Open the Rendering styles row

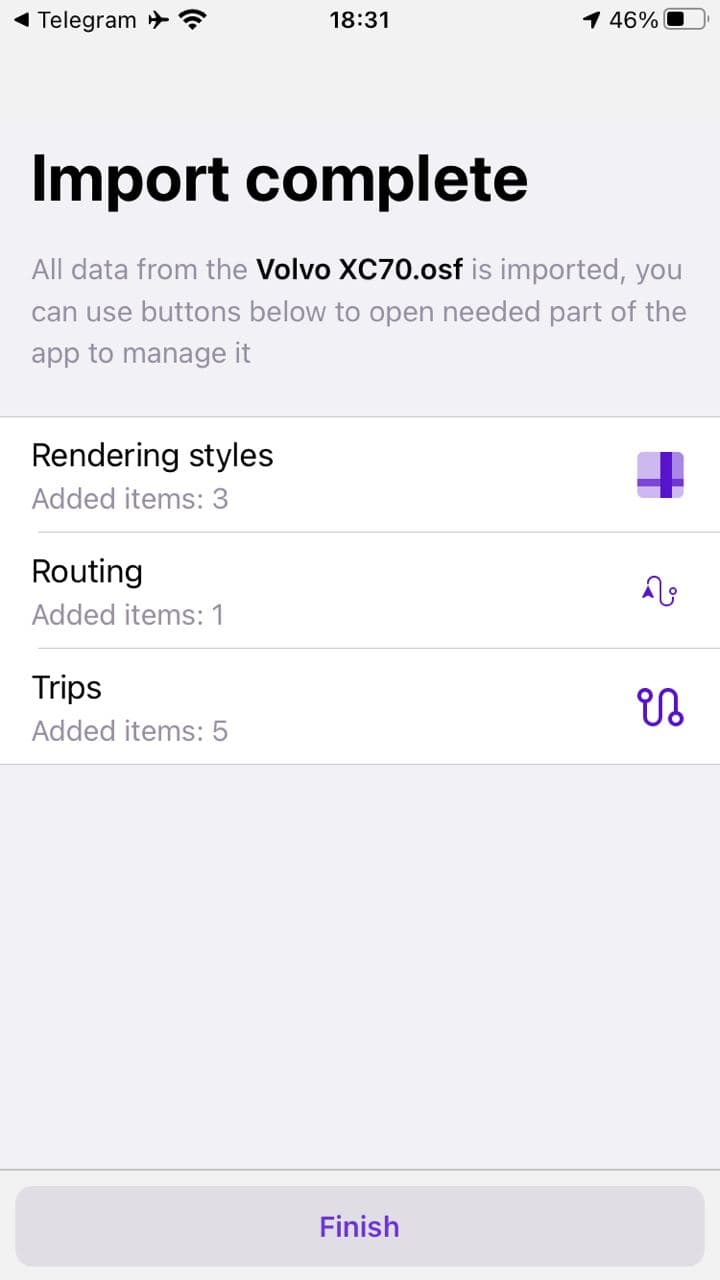(x=359, y=475)
